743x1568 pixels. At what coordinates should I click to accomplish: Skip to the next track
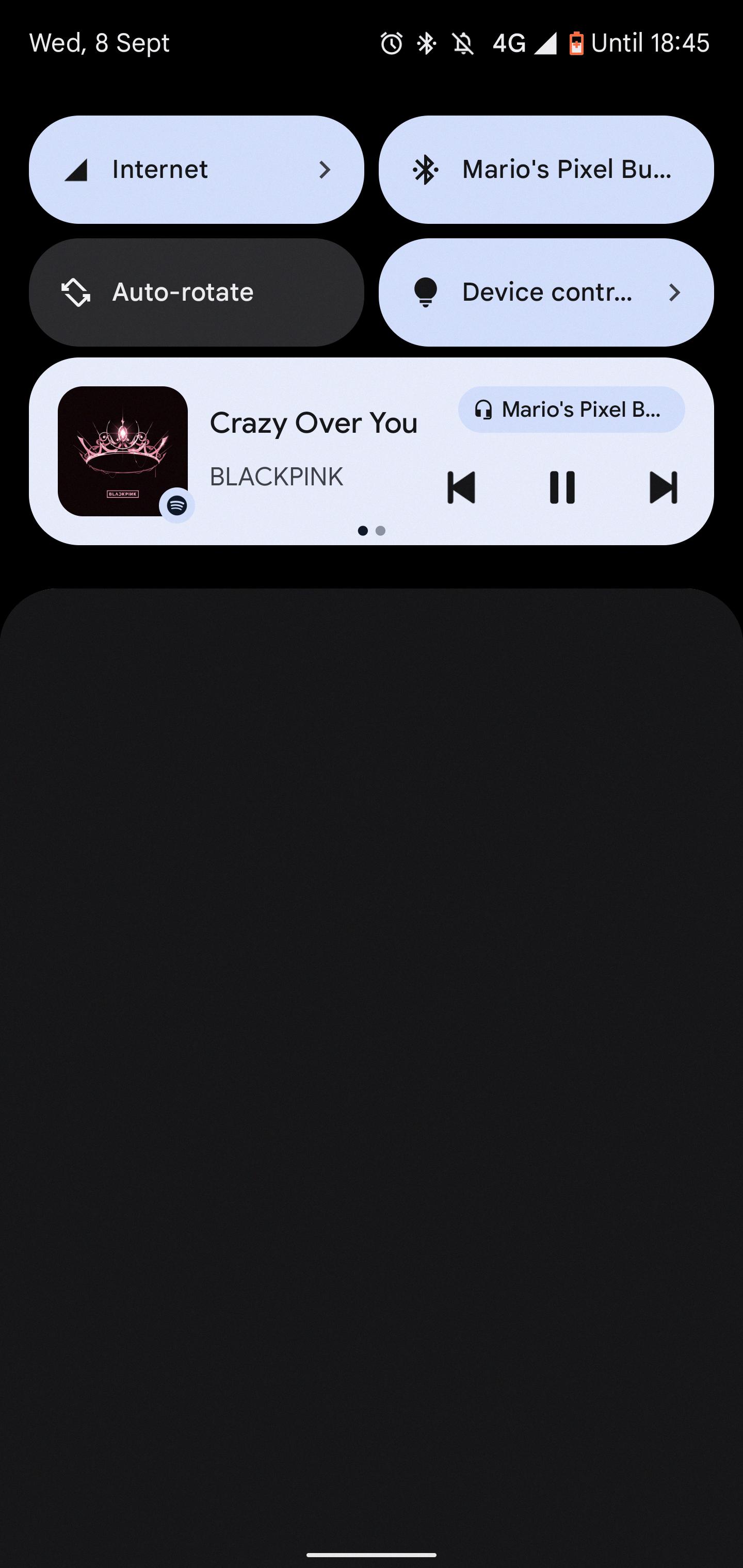(x=663, y=487)
